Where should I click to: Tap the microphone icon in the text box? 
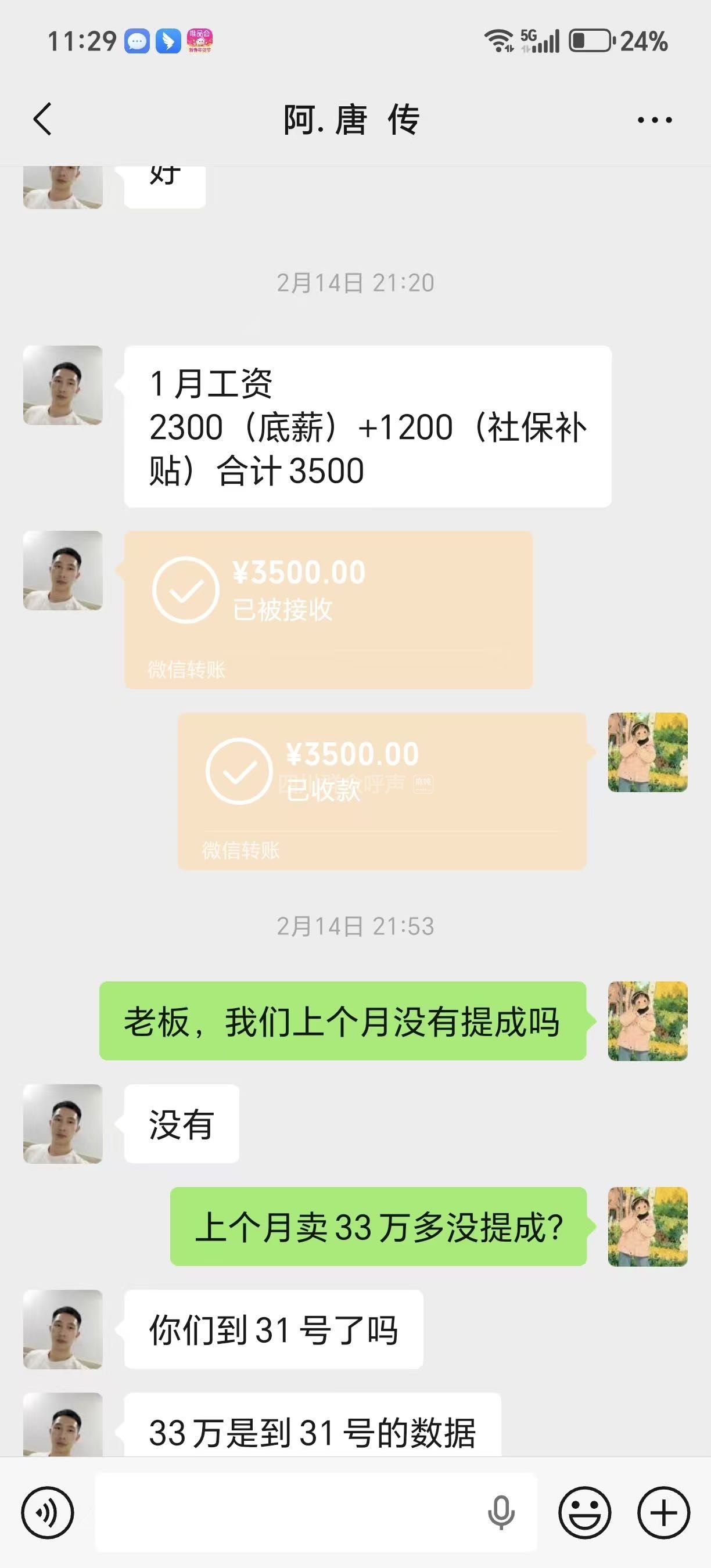pos(501,1513)
